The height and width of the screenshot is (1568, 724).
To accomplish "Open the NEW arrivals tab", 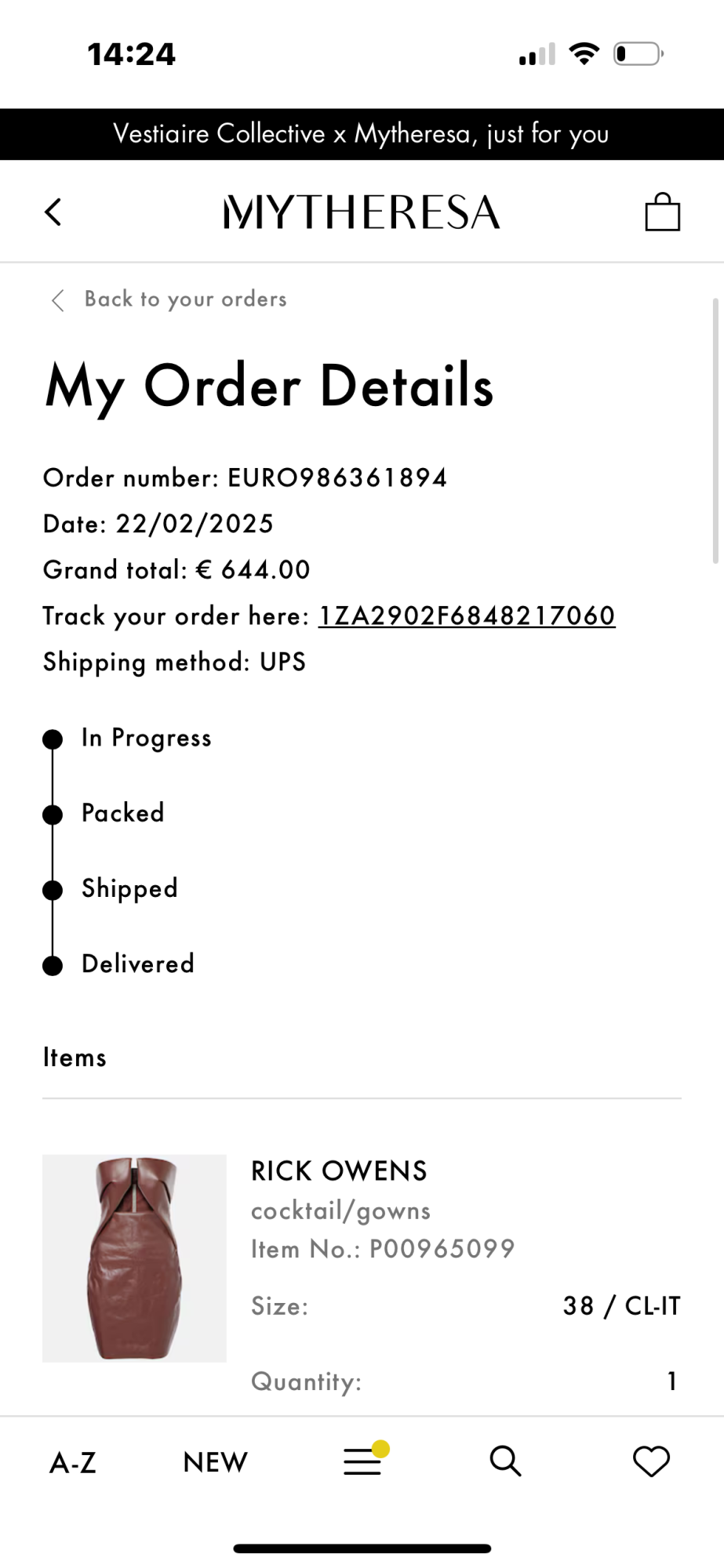I will click(215, 1462).
